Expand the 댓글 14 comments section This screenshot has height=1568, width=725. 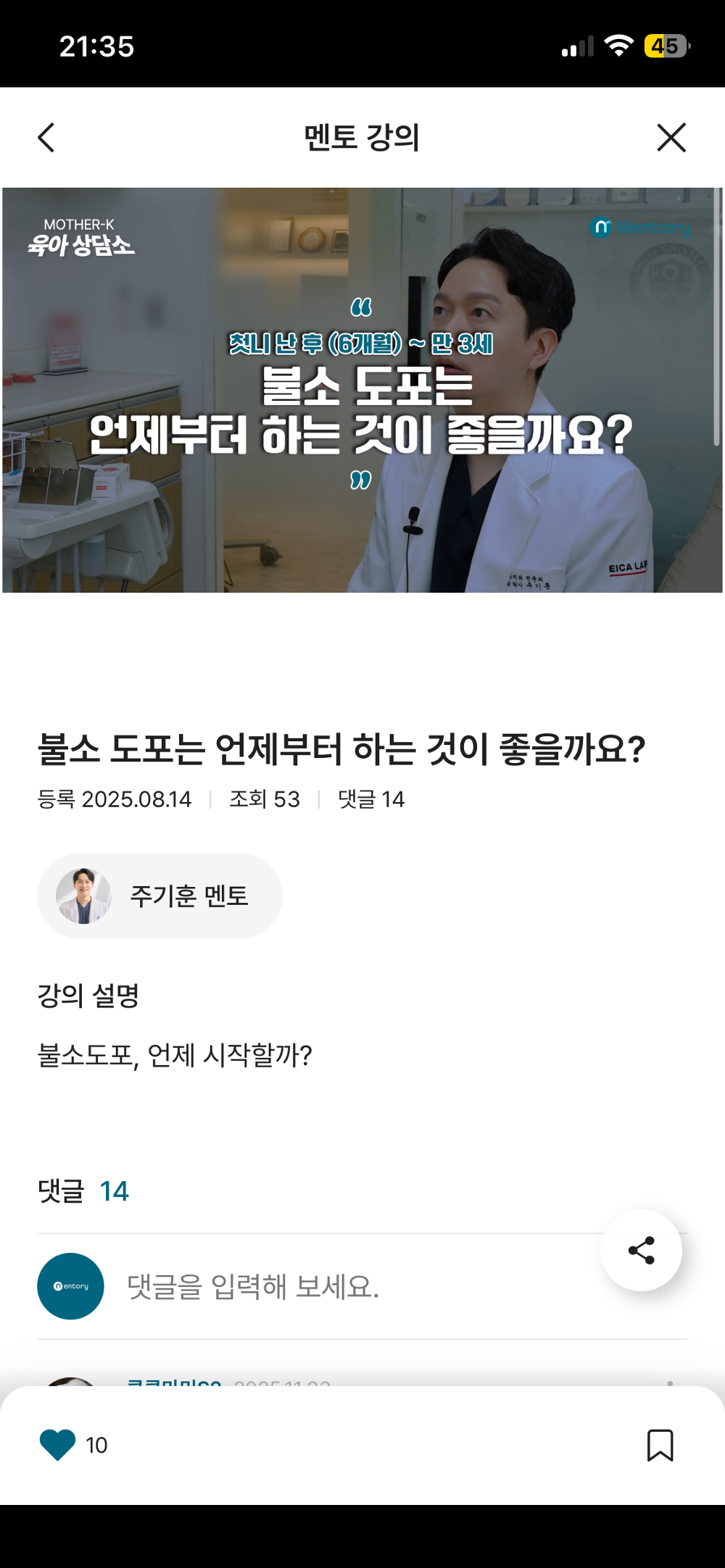click(x=82, y=1190)
